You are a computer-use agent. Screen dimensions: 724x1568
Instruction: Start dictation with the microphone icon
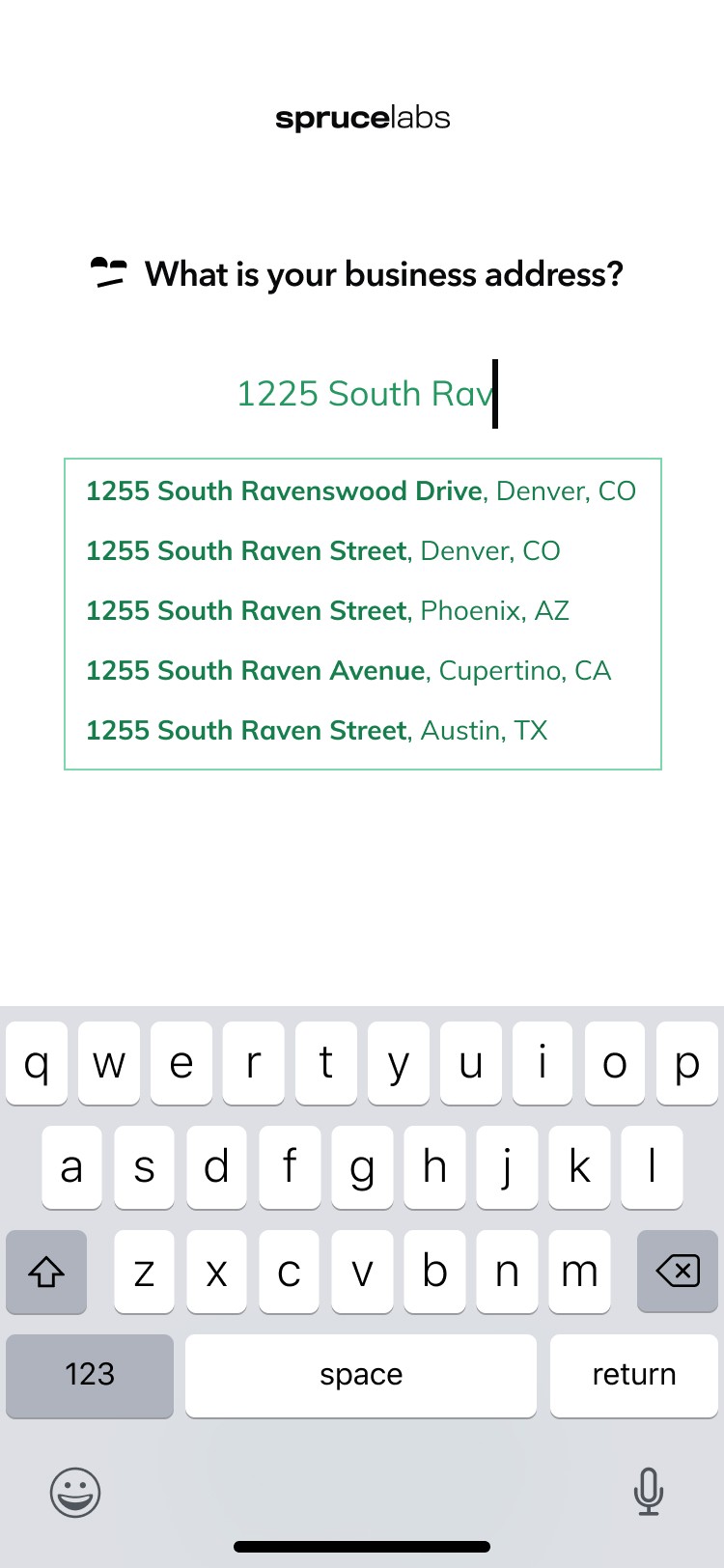coord(649,1492)
